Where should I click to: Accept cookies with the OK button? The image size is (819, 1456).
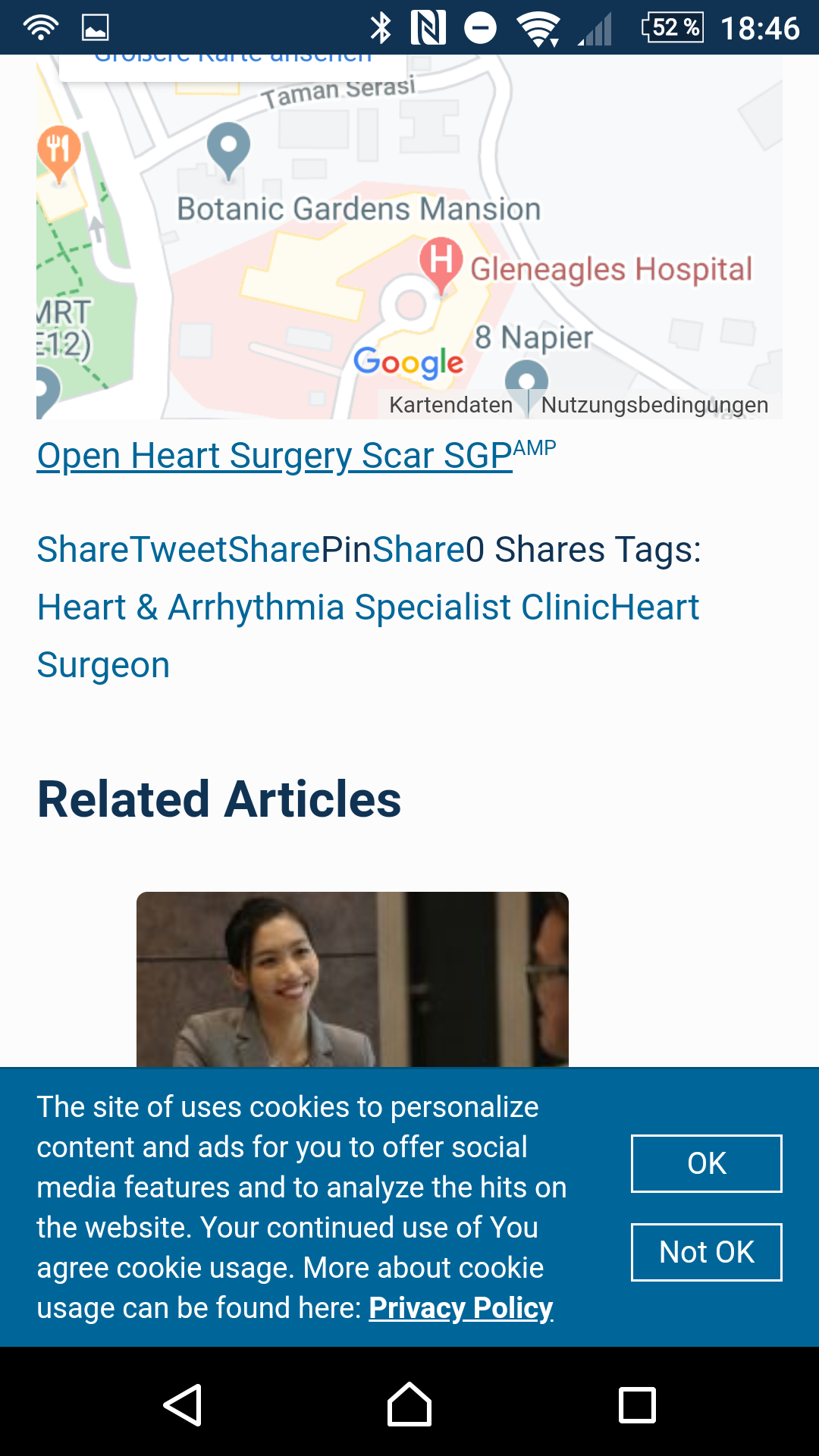pos(706,1163)
